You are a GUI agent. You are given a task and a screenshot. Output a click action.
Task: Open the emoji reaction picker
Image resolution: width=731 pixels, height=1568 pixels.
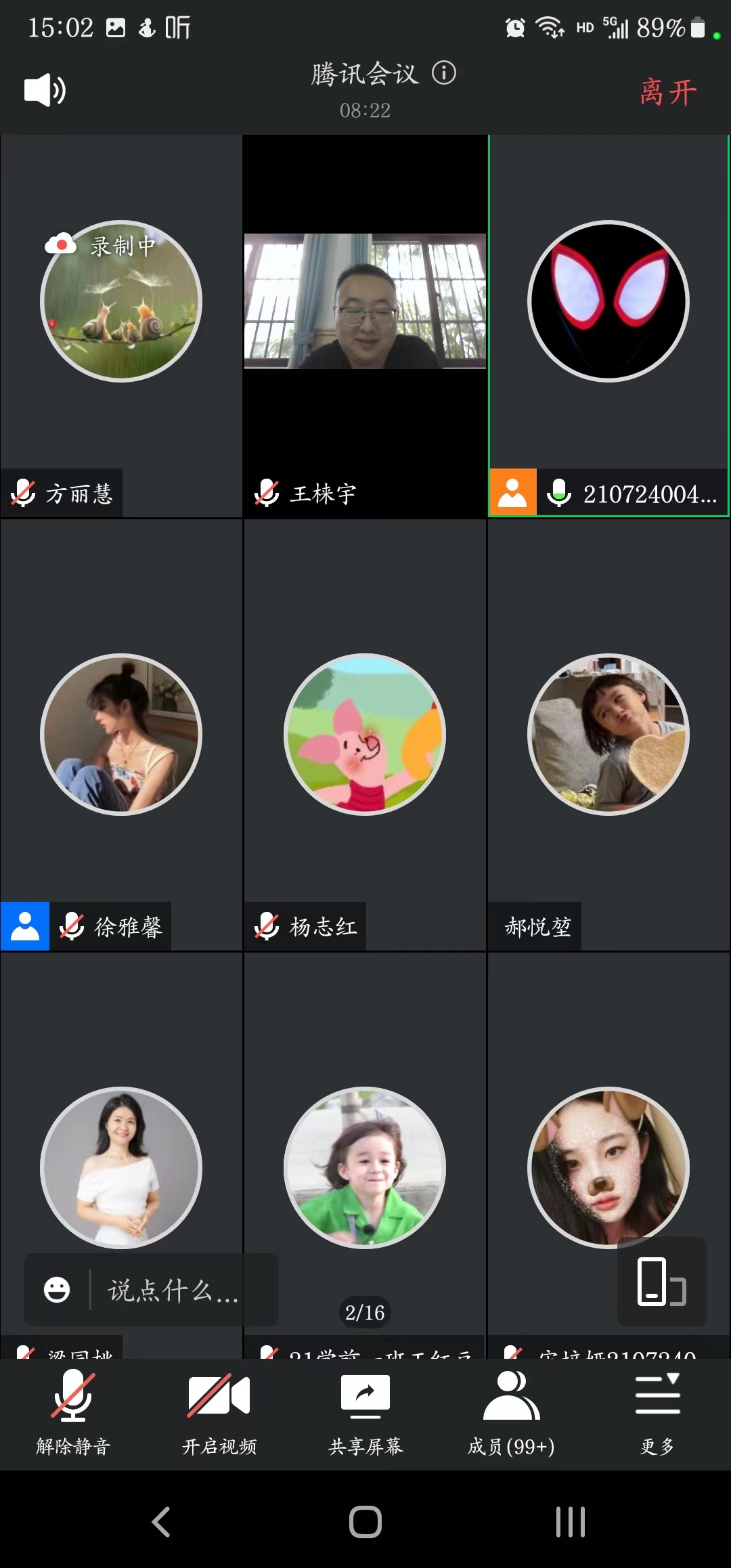click(x=57, y=1290)
